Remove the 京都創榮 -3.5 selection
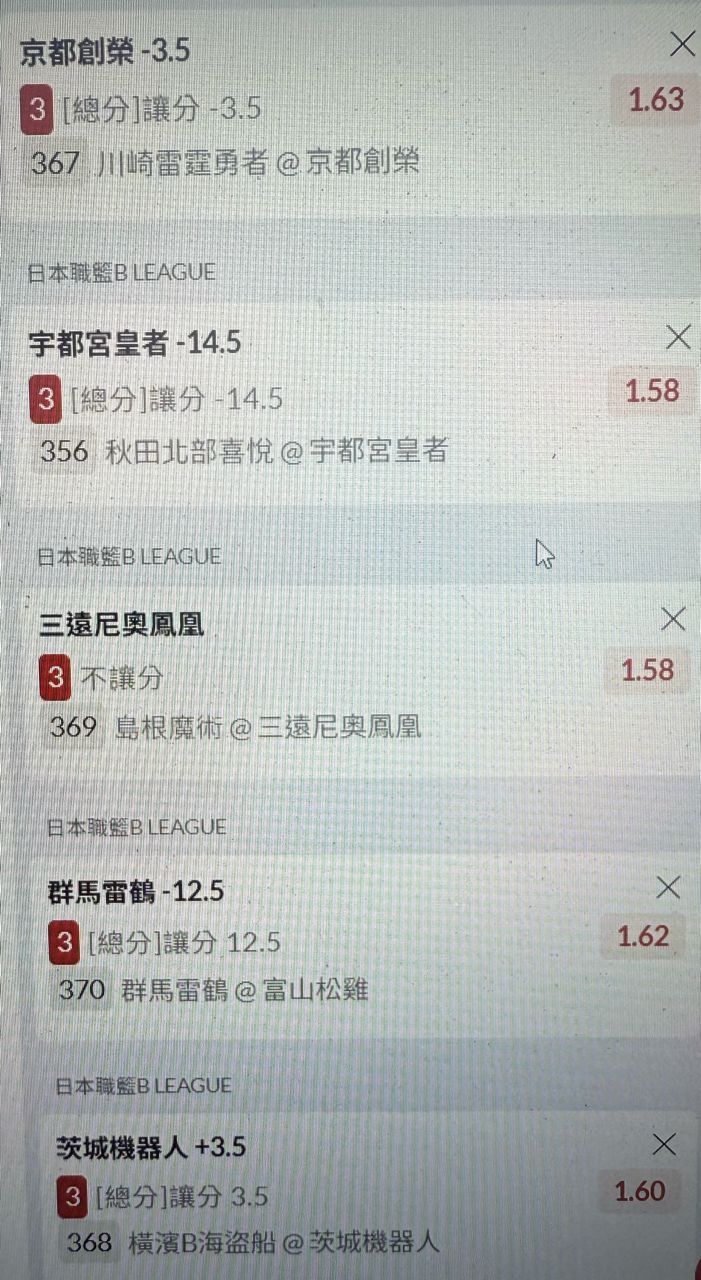Screen dimensions: 701x1280 pyautogui.click(x=682, y=44)
